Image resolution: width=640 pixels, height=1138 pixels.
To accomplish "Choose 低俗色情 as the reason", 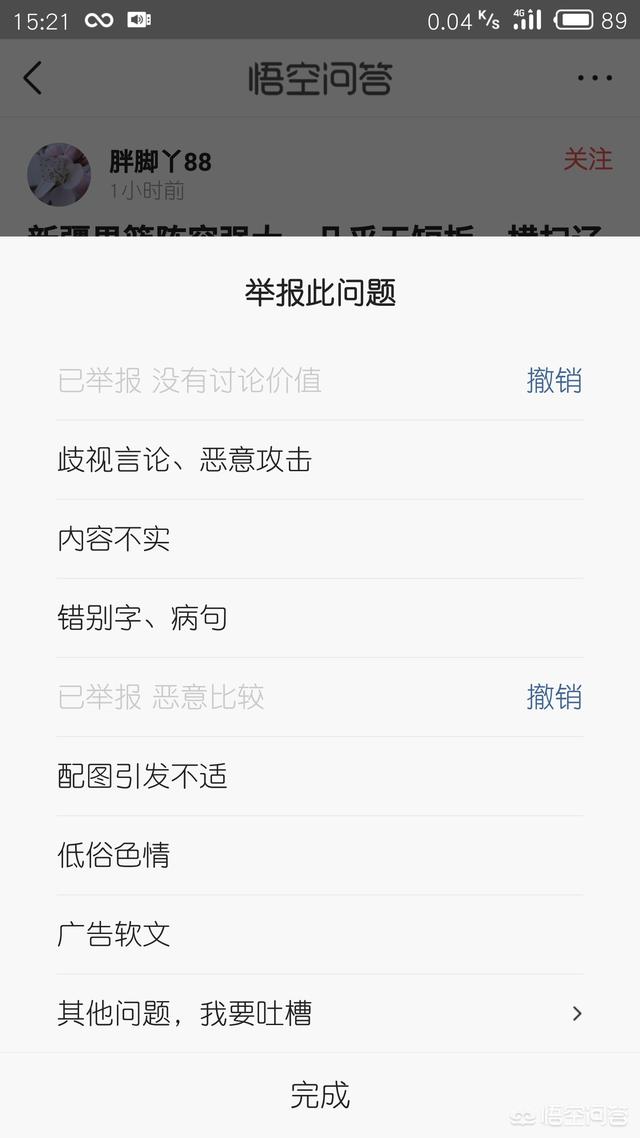I will [x=320, y=856].
